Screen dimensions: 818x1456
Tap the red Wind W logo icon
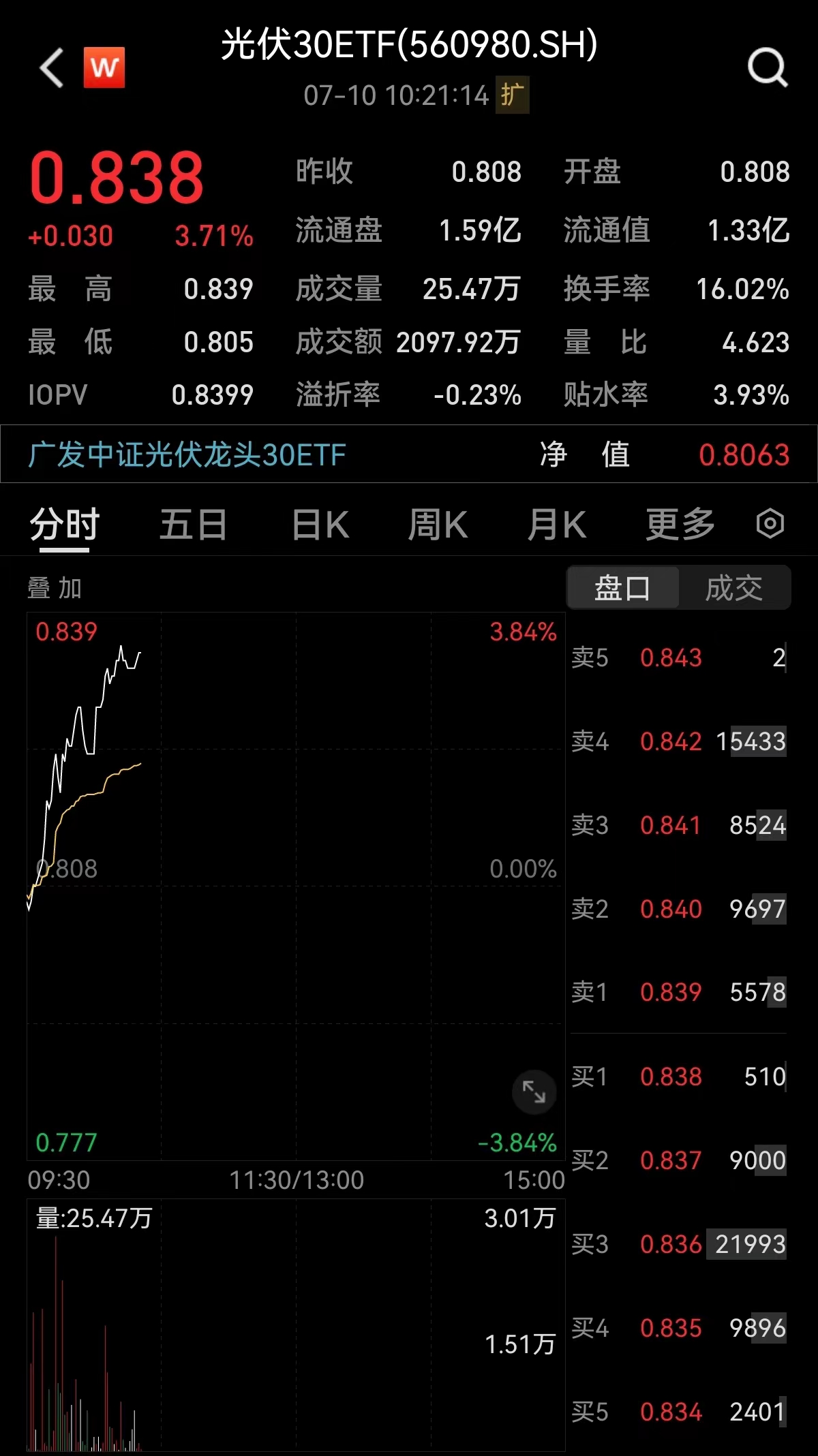[103, 68]
